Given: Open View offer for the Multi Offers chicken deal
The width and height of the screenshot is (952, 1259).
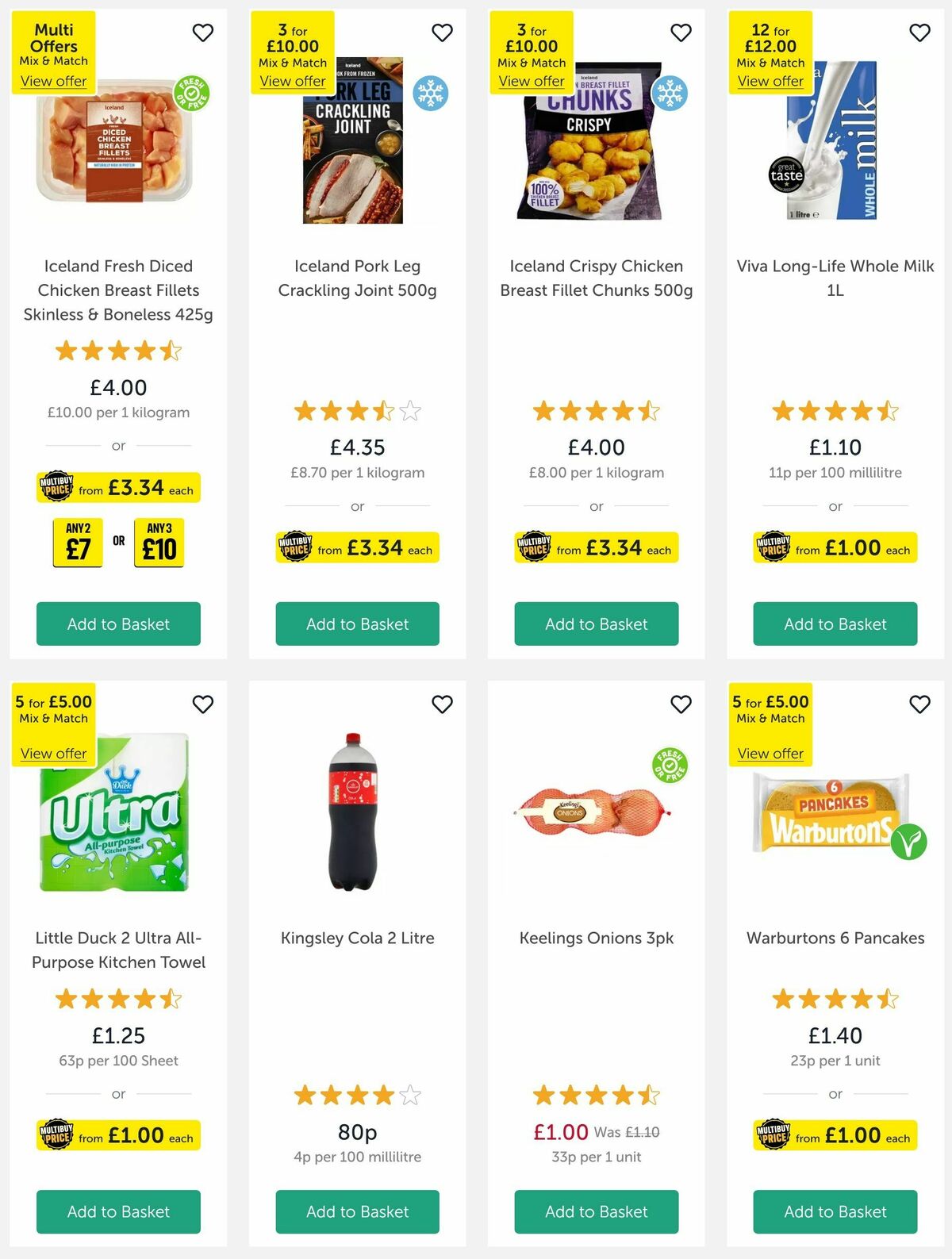Looking at the screenshot, I should tap(52, 81).
